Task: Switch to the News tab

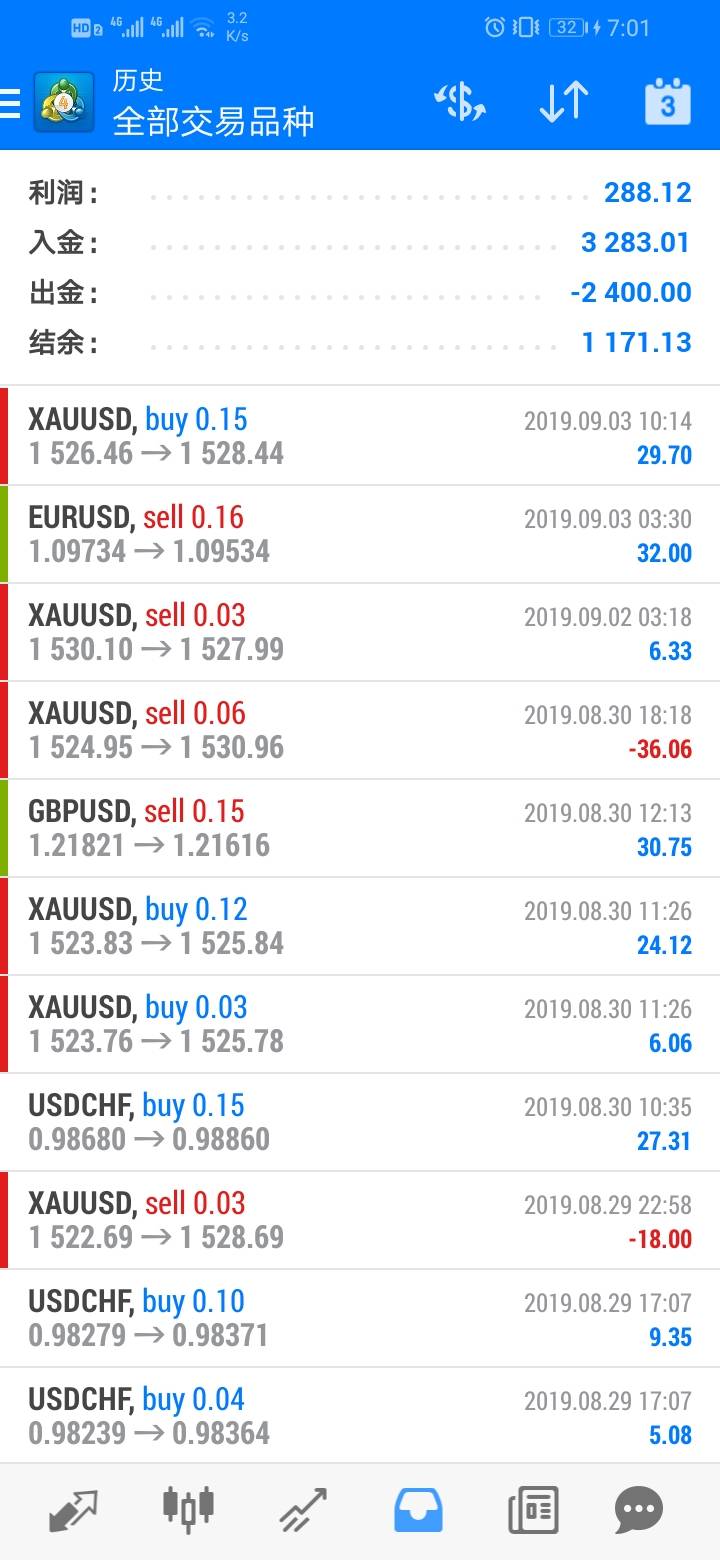Action: tap(532, 1510)
